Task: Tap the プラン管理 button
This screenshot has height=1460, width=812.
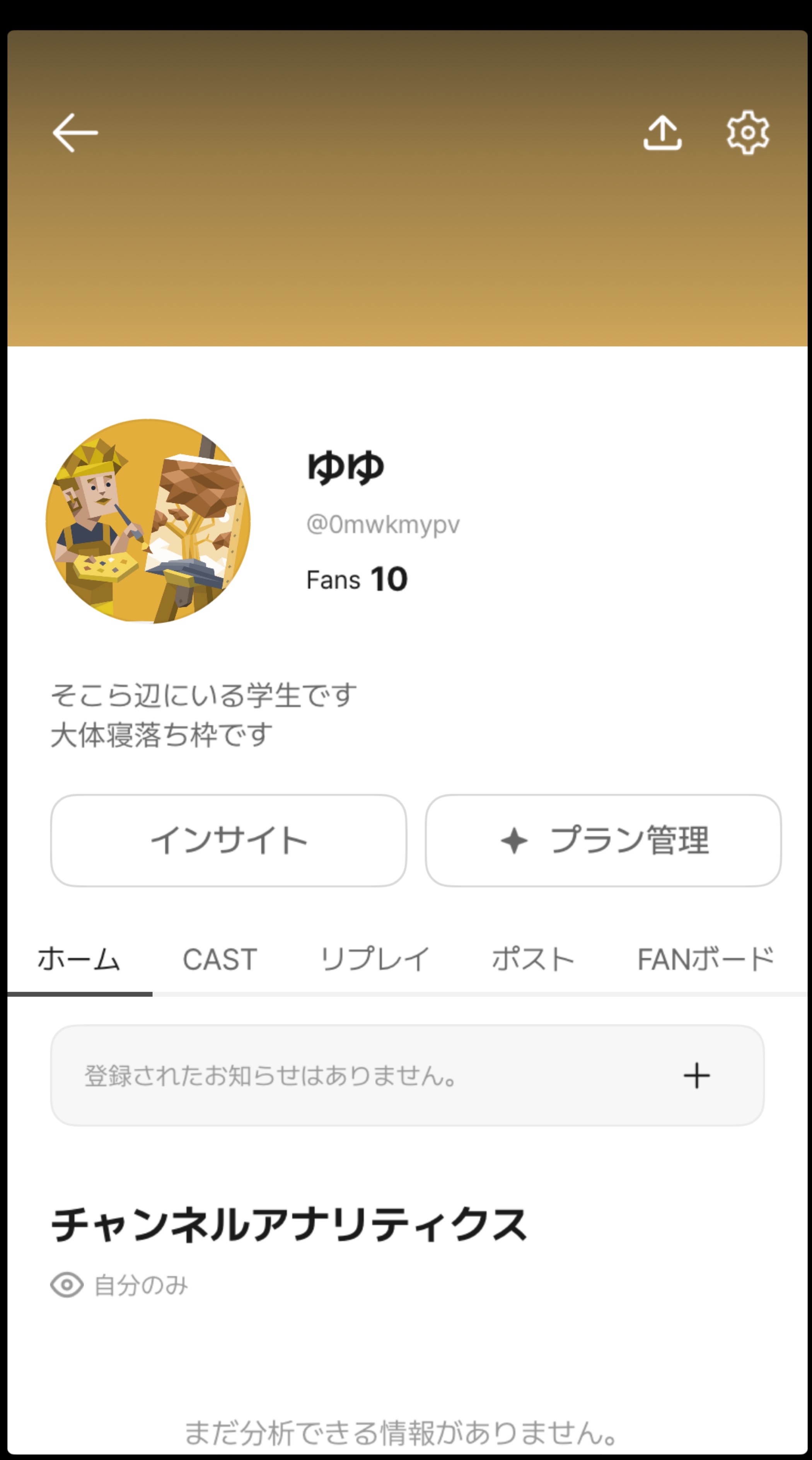Action: click(603, 841)
